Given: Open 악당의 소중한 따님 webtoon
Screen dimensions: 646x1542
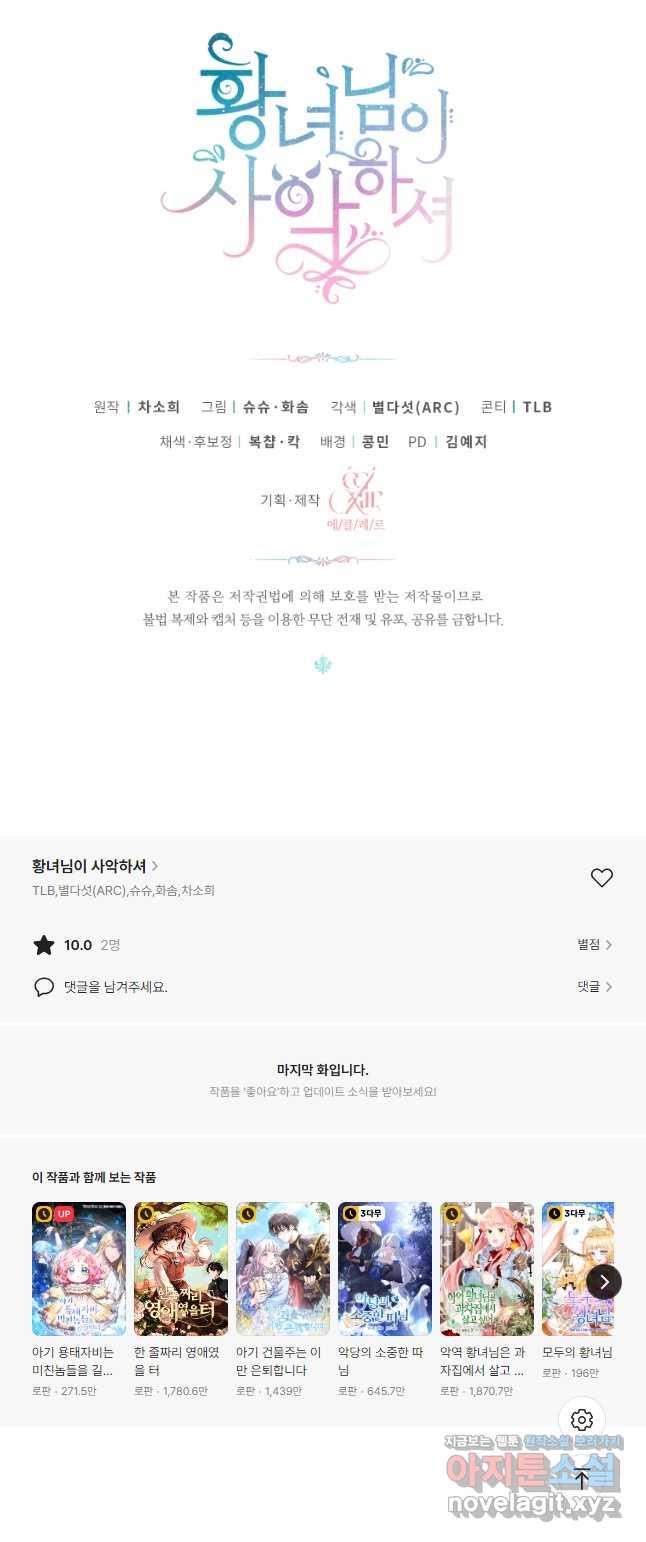Looking at the screenshot, I should 385,1268.
